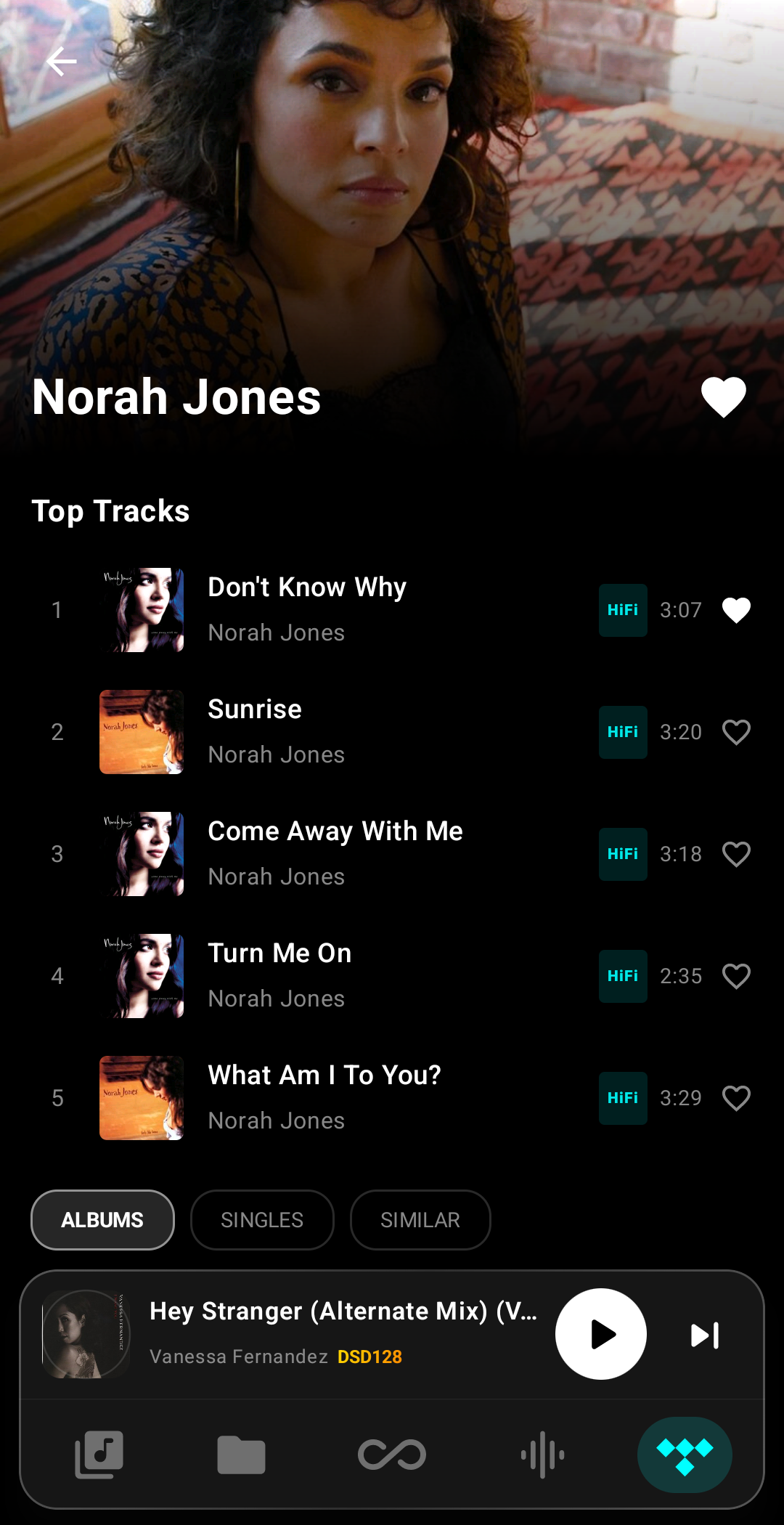This screenshot has width=784, height=1525.
Task: Tap the back arrow at top left
Action: coord(62,62)
